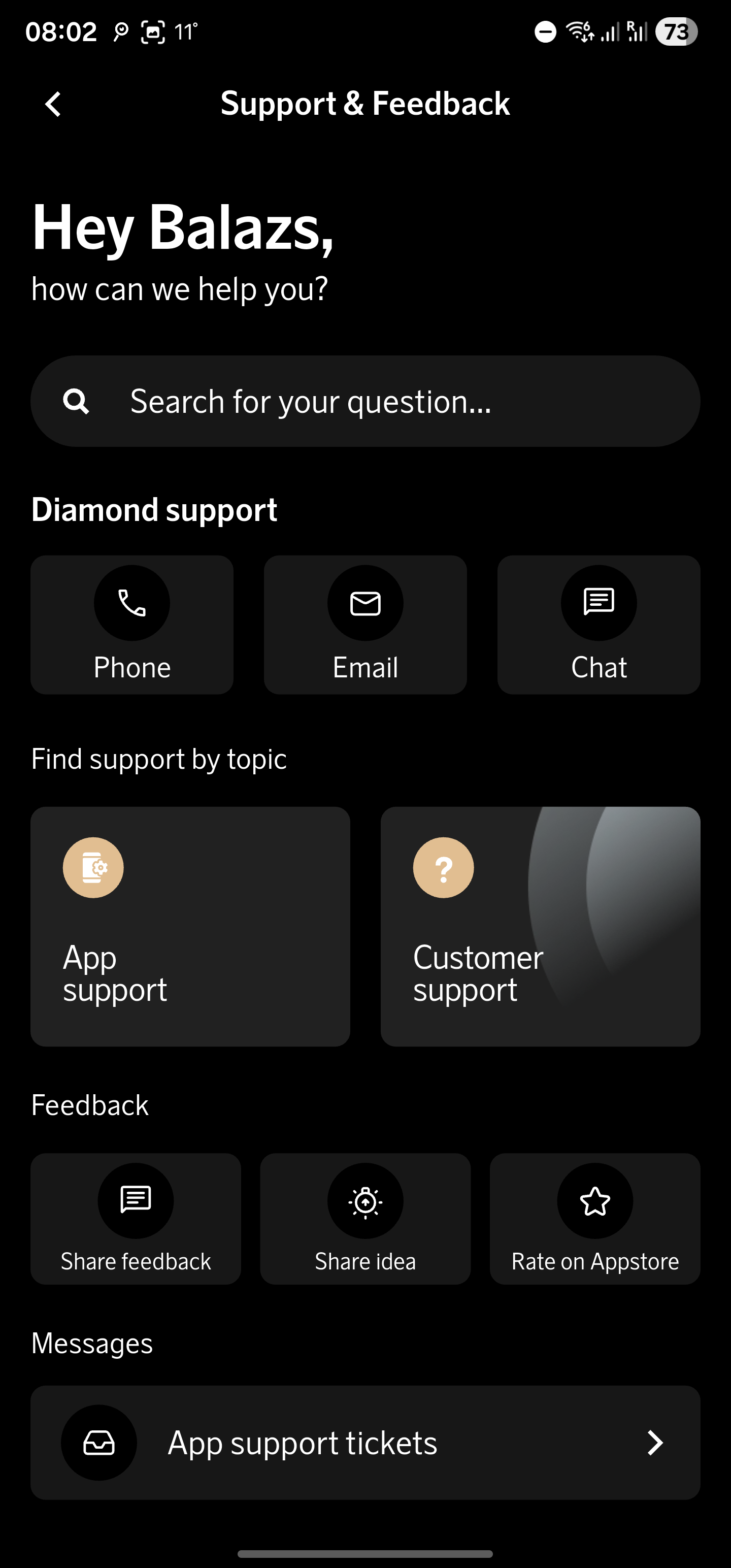Screen dimensions: 731x1568
Task: Open the App support topic card
Action: [190, 926]
